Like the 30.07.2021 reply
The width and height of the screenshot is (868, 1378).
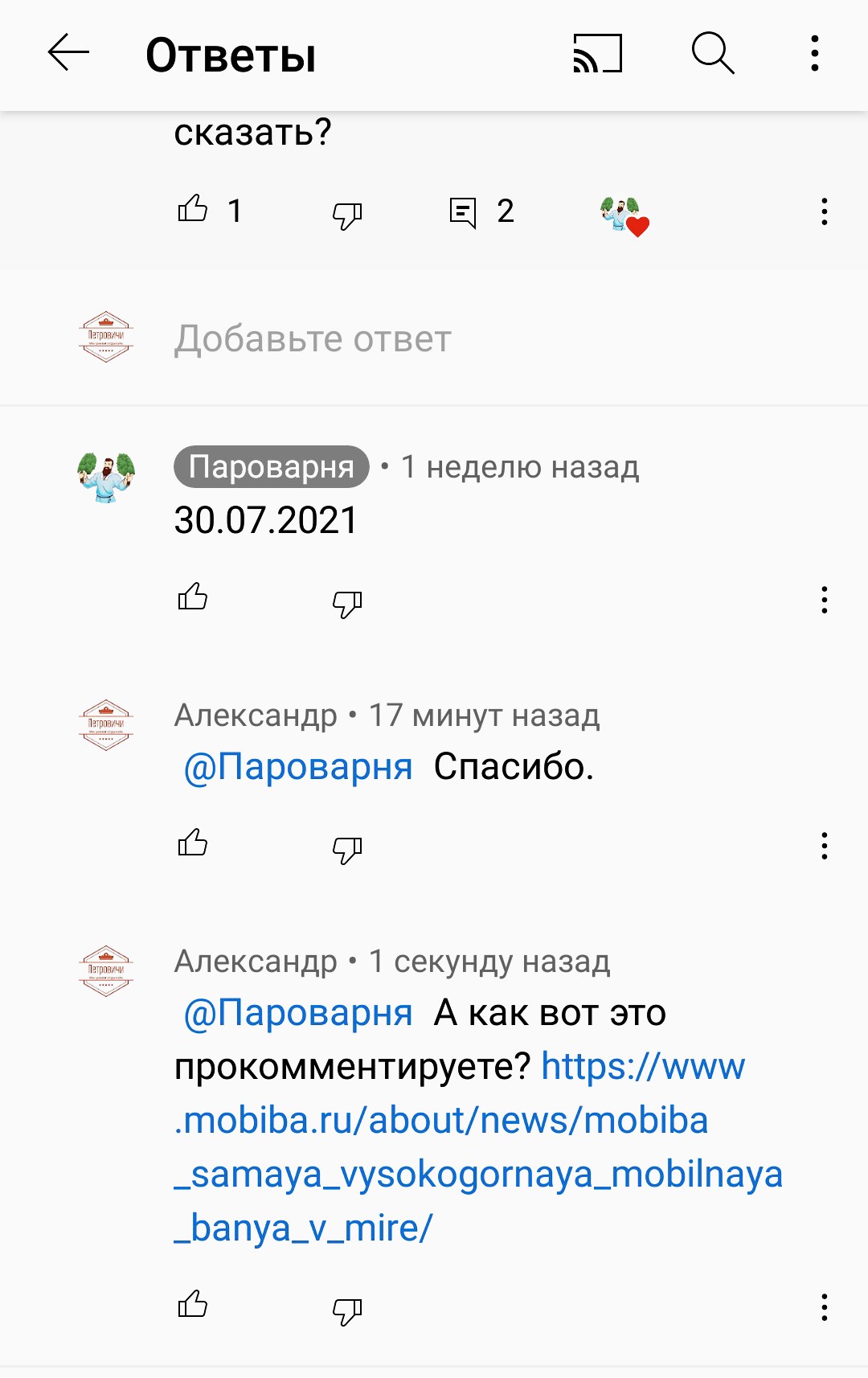[x=193, y=598]
